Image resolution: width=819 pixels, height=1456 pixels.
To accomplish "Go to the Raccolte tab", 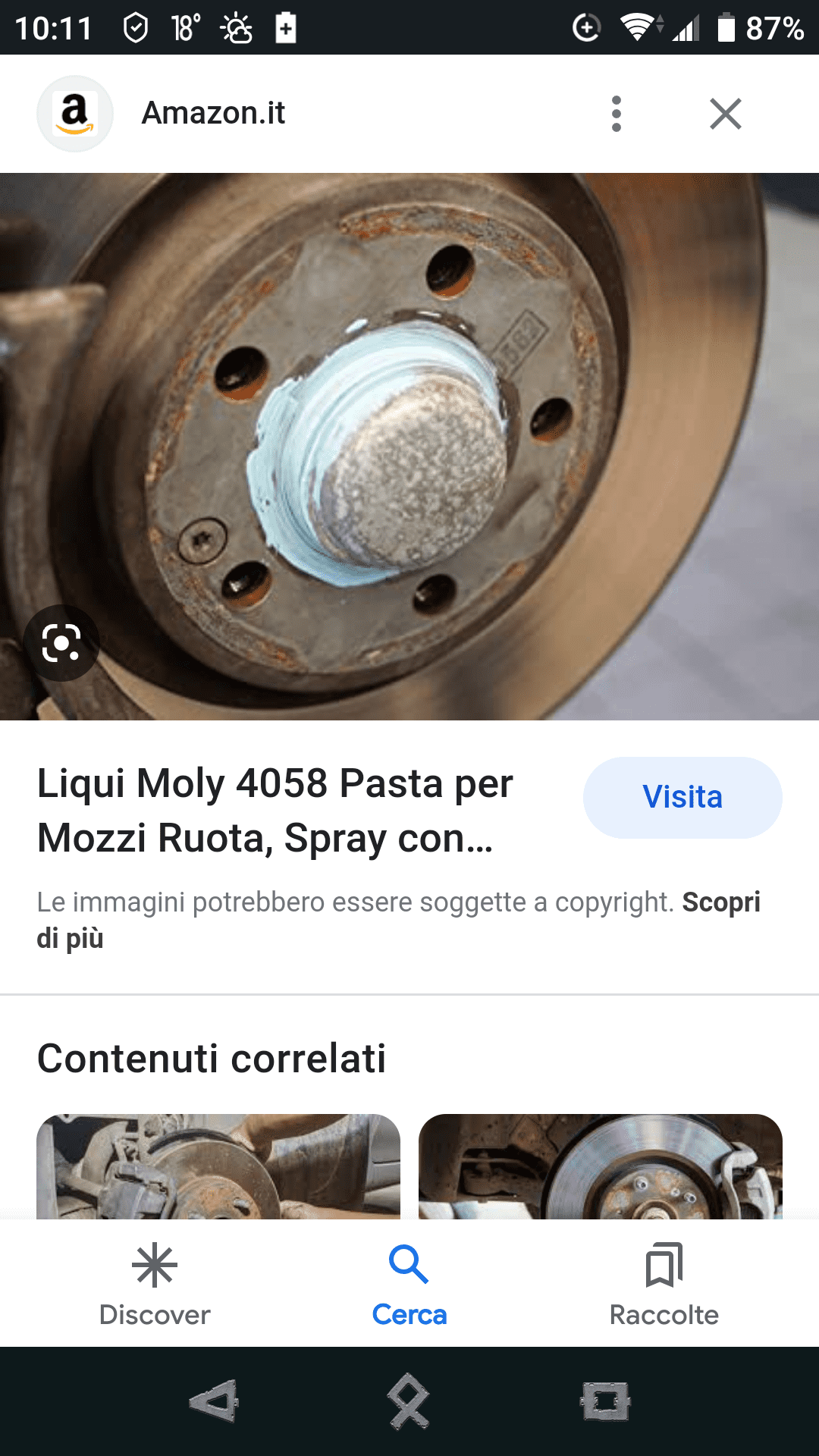I will tap(664, 1283).
